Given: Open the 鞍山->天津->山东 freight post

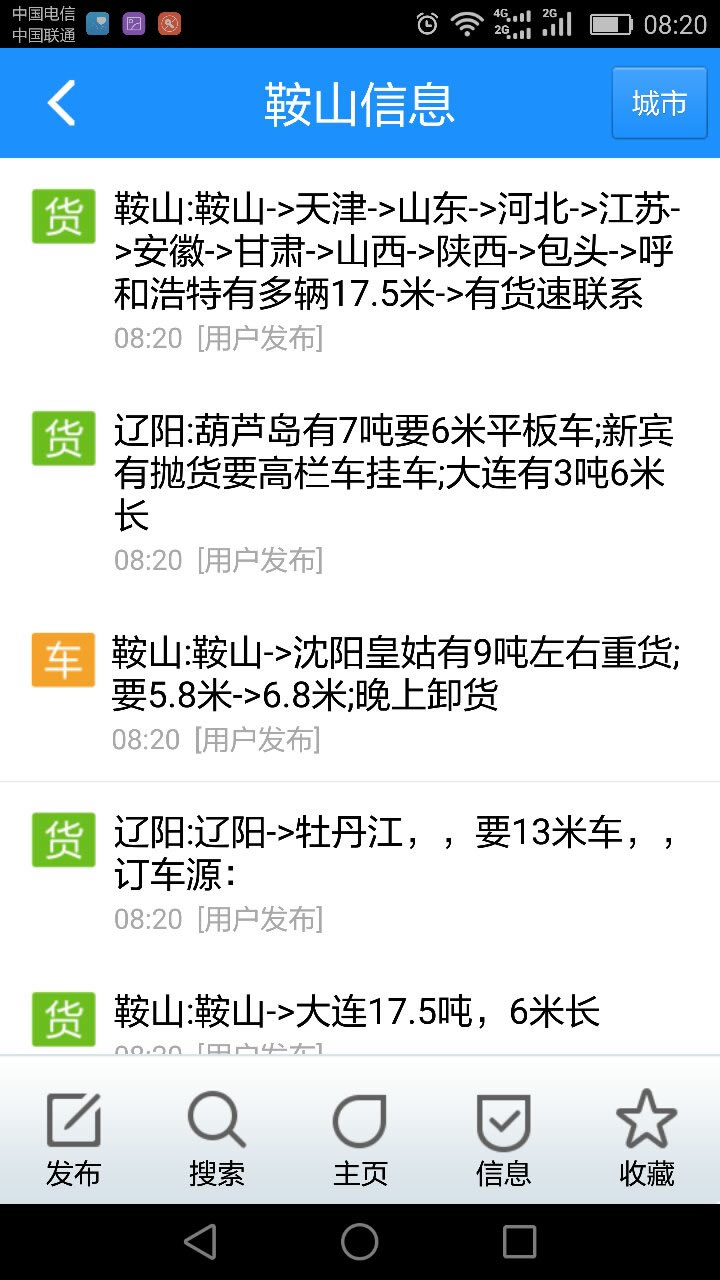Looking at the screenshot, I should [x=360, y=269].
